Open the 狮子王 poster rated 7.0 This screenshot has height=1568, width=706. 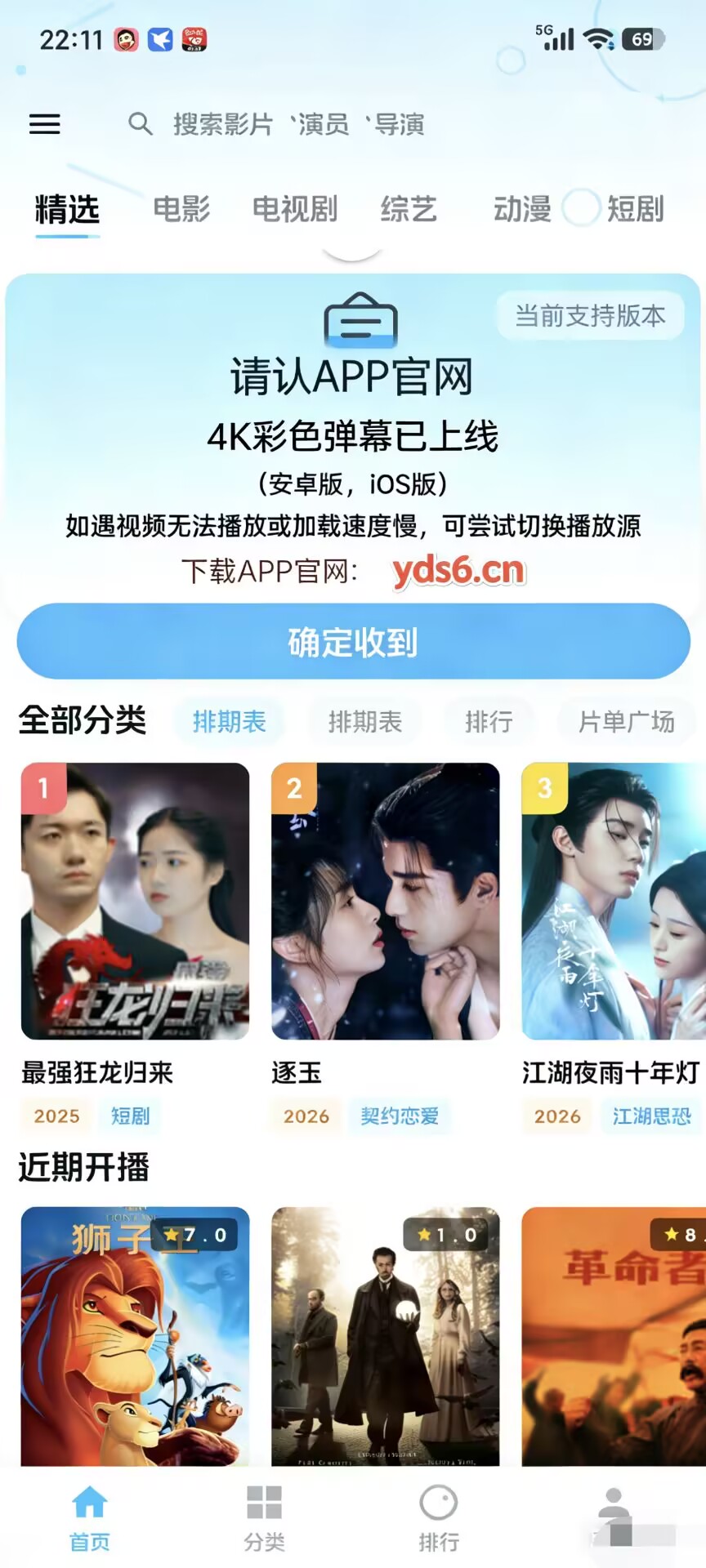click(135, 1336)
